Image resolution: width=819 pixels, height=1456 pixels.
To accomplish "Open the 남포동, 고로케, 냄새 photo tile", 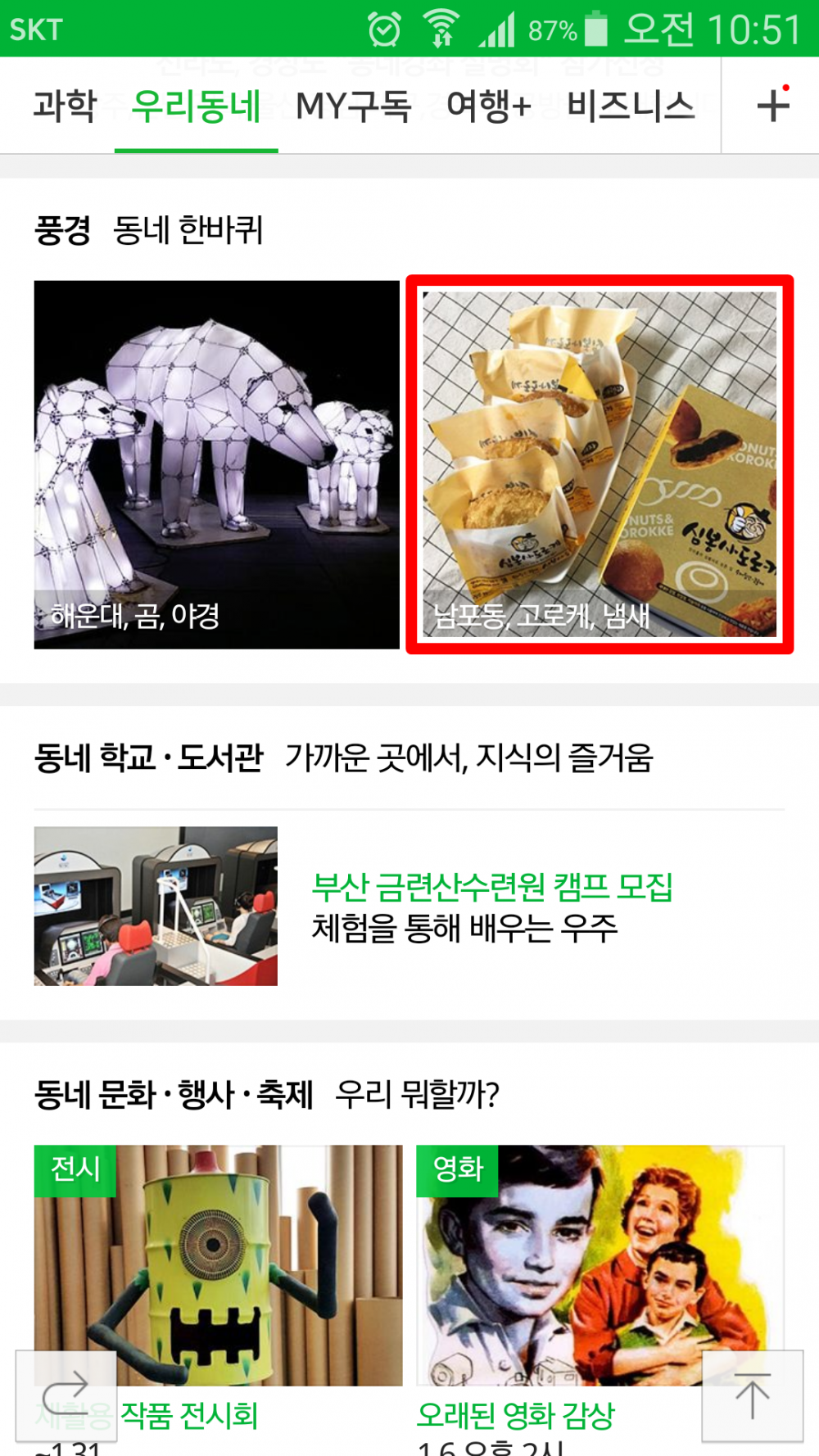I will pos(600,464).
